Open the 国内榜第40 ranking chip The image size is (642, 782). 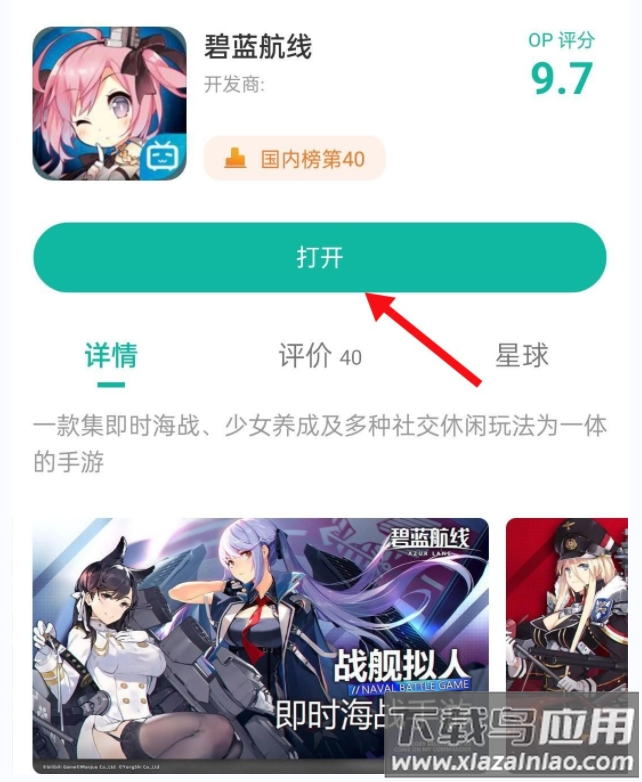(294, 159)
